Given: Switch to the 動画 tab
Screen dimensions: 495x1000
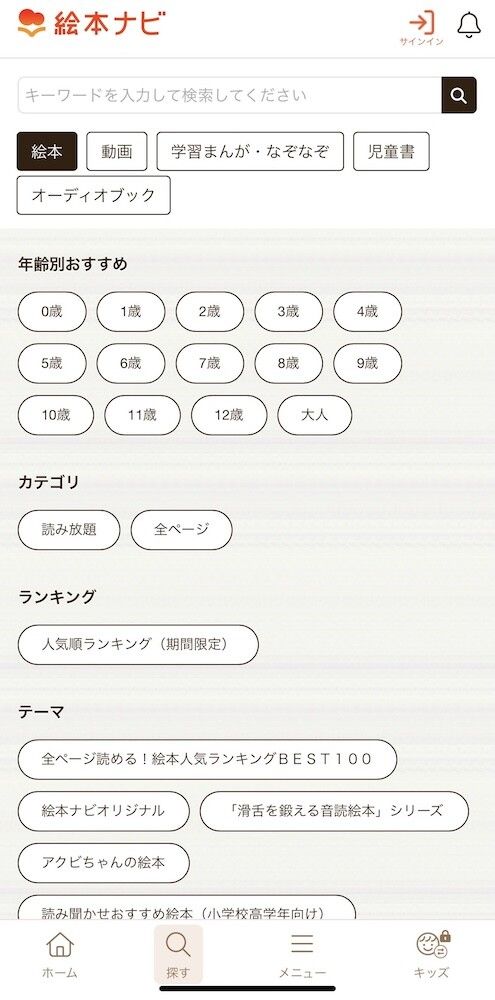Looking at the screenshot, I should click(117, 152).
